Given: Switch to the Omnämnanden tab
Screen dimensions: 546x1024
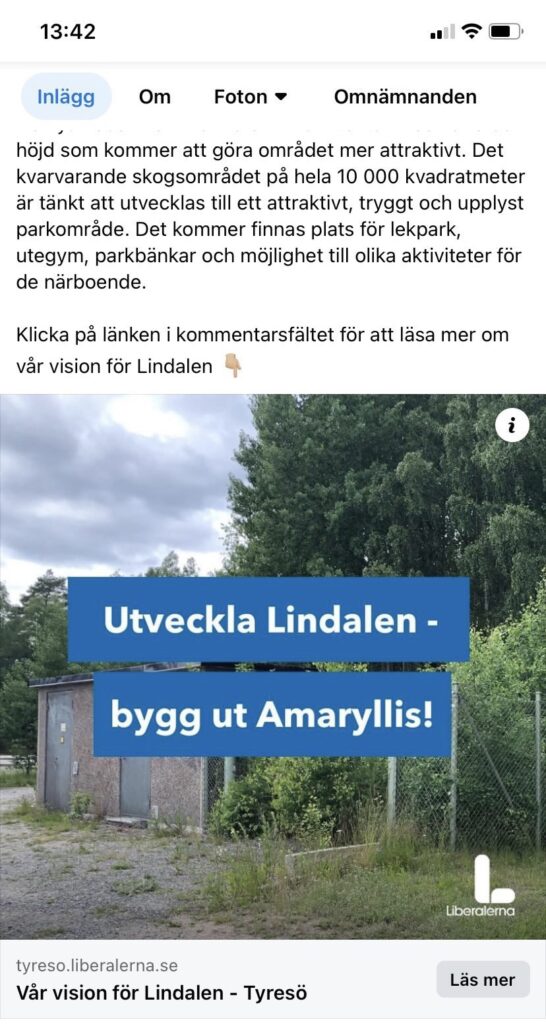Looking at the screenshot, I should tap(405, 97).
